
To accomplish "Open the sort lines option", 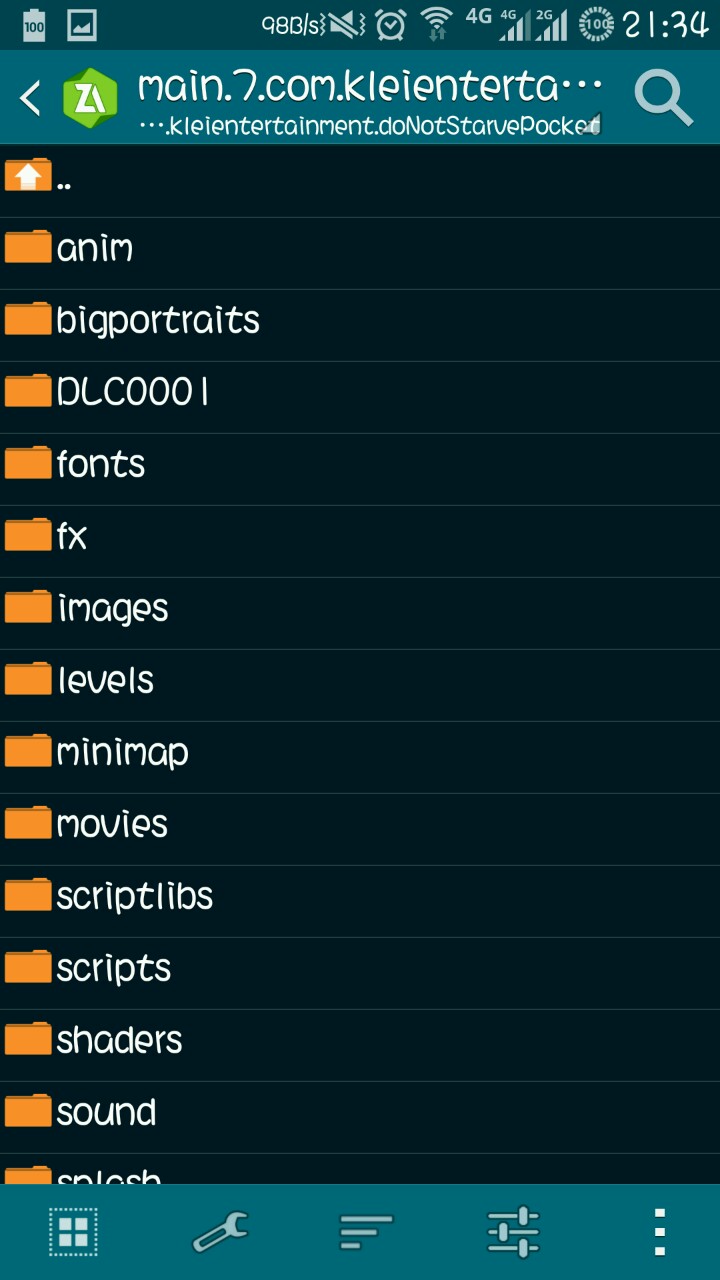I will coord(366,1232).
